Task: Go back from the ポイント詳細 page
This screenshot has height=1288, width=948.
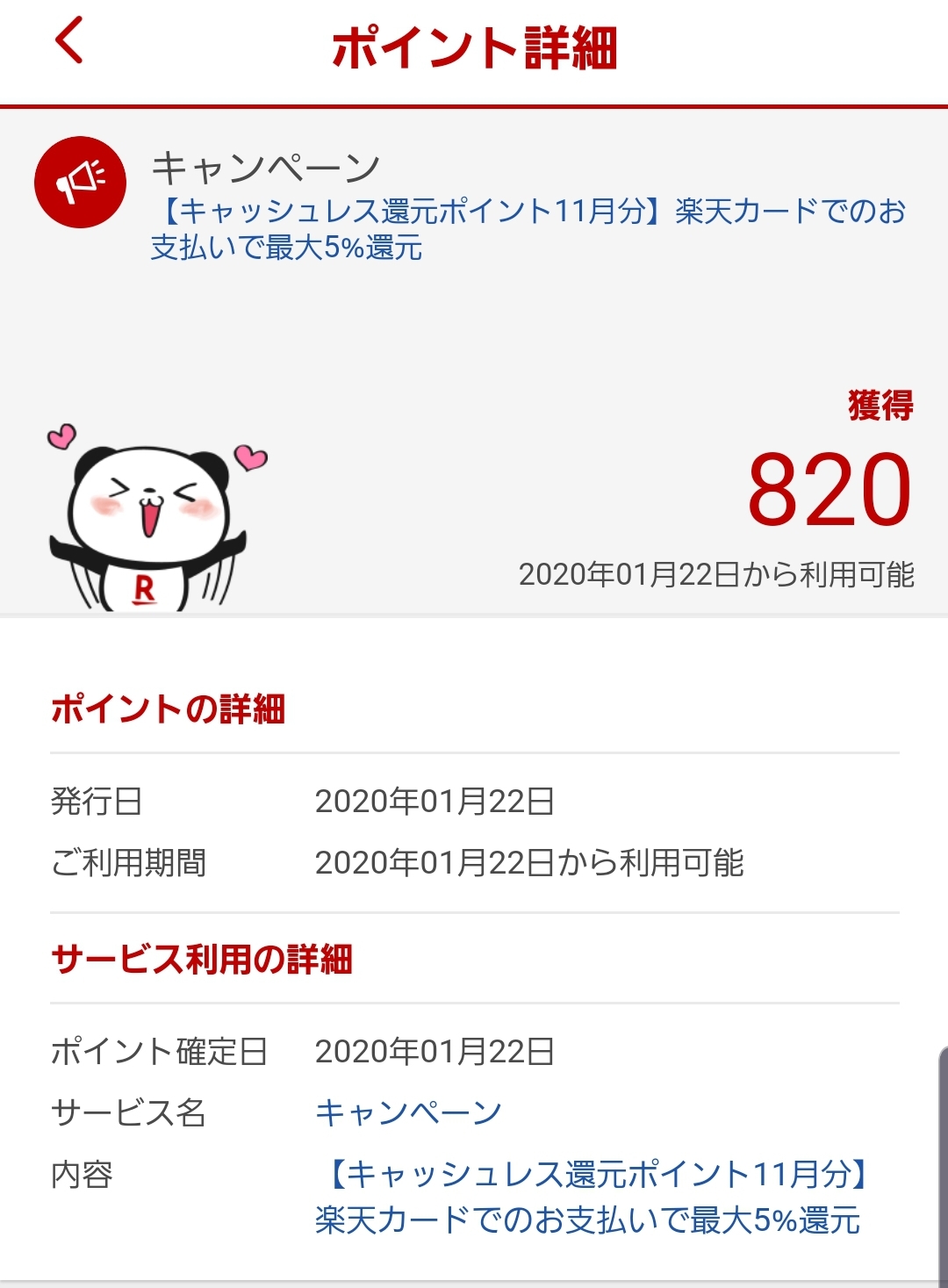Action: tap(69, 41)
